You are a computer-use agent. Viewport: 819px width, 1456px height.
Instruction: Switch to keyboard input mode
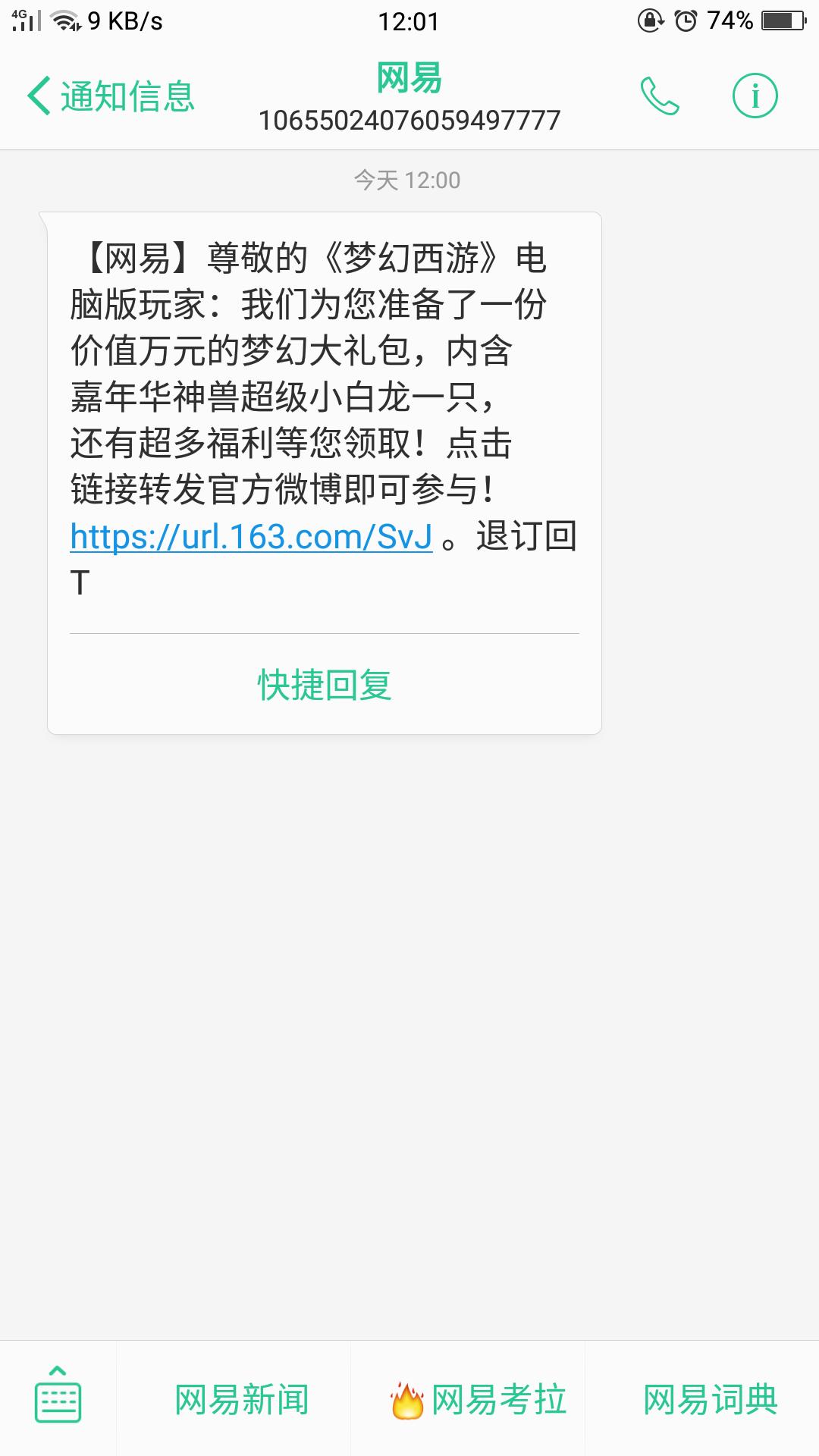pos(58,1398)
